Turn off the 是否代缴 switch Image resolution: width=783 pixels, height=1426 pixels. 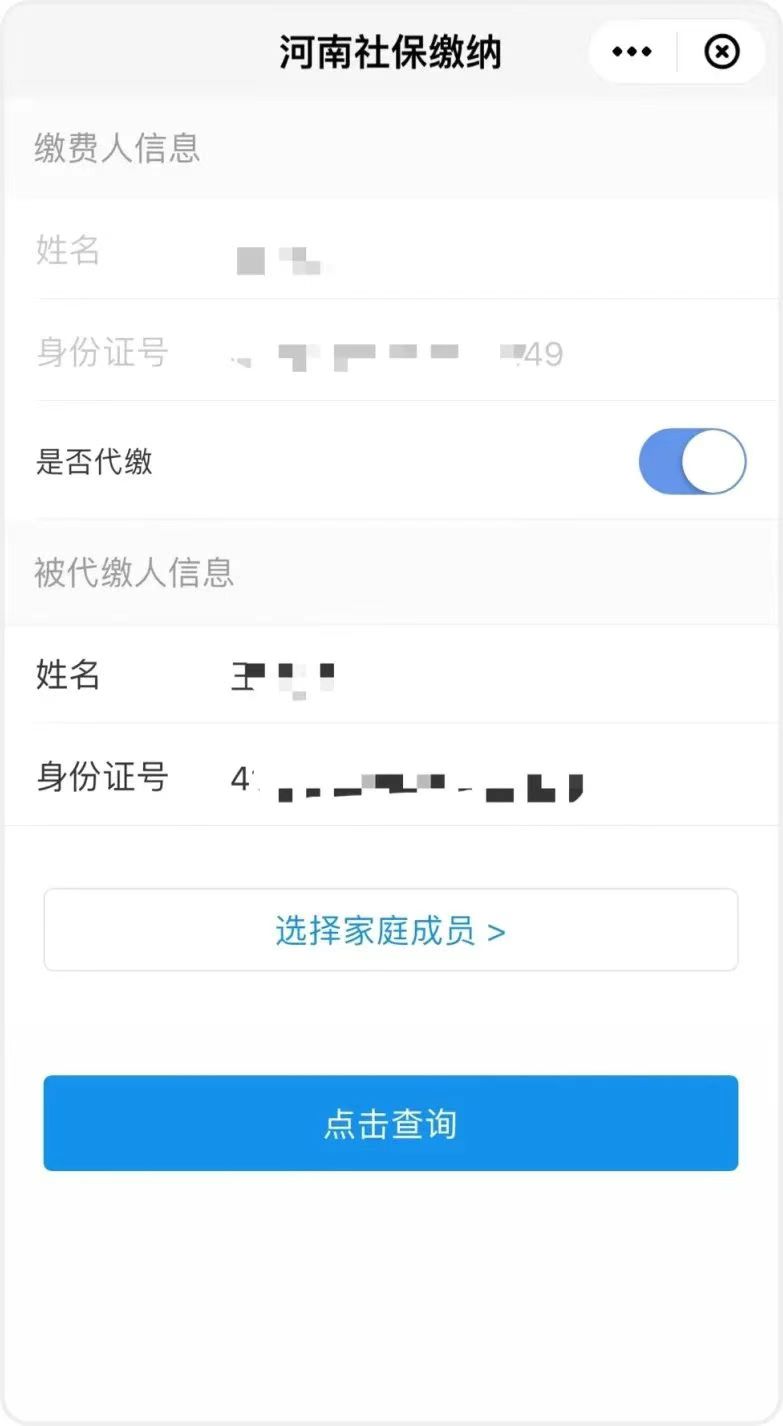pyautogui.click(x=692, y=462)
